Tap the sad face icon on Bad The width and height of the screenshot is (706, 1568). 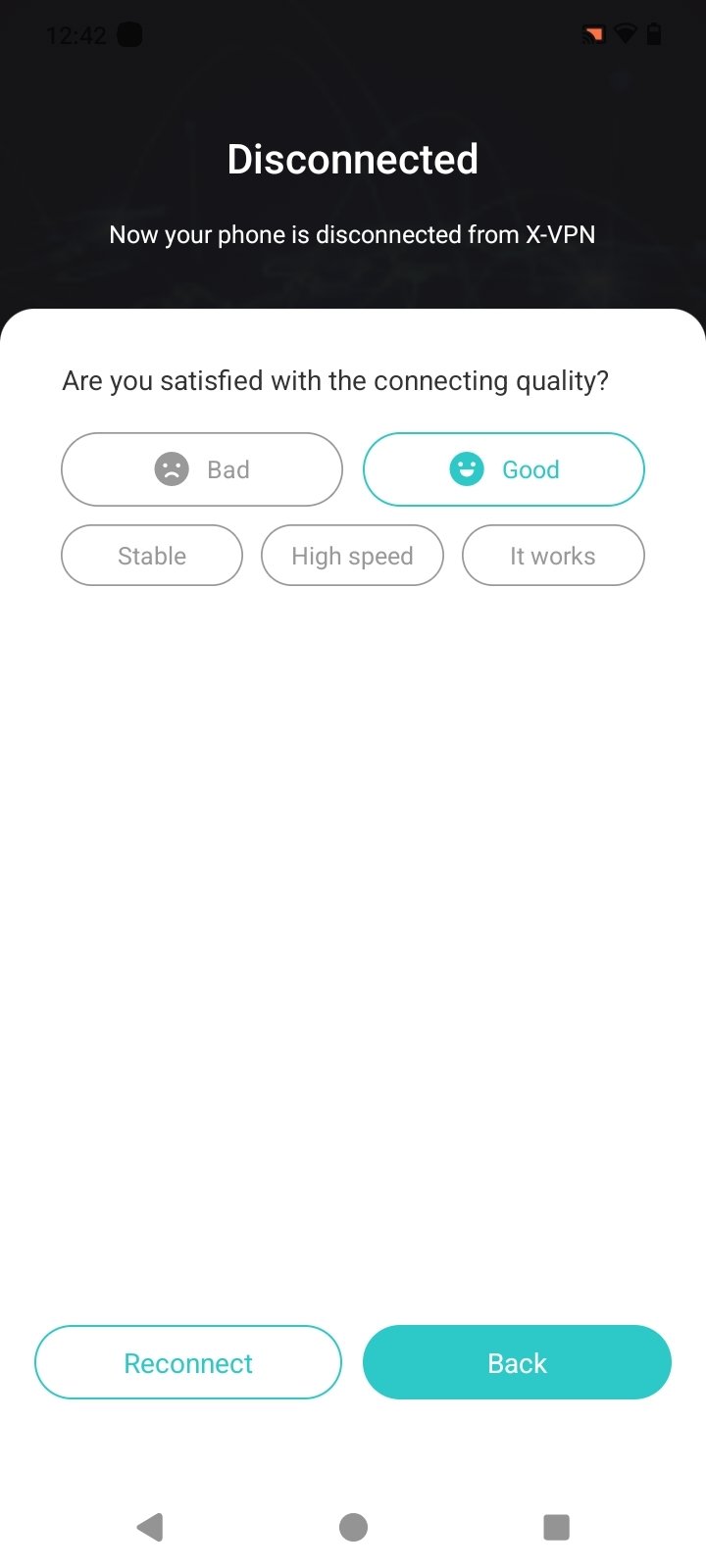coord(174,468)
